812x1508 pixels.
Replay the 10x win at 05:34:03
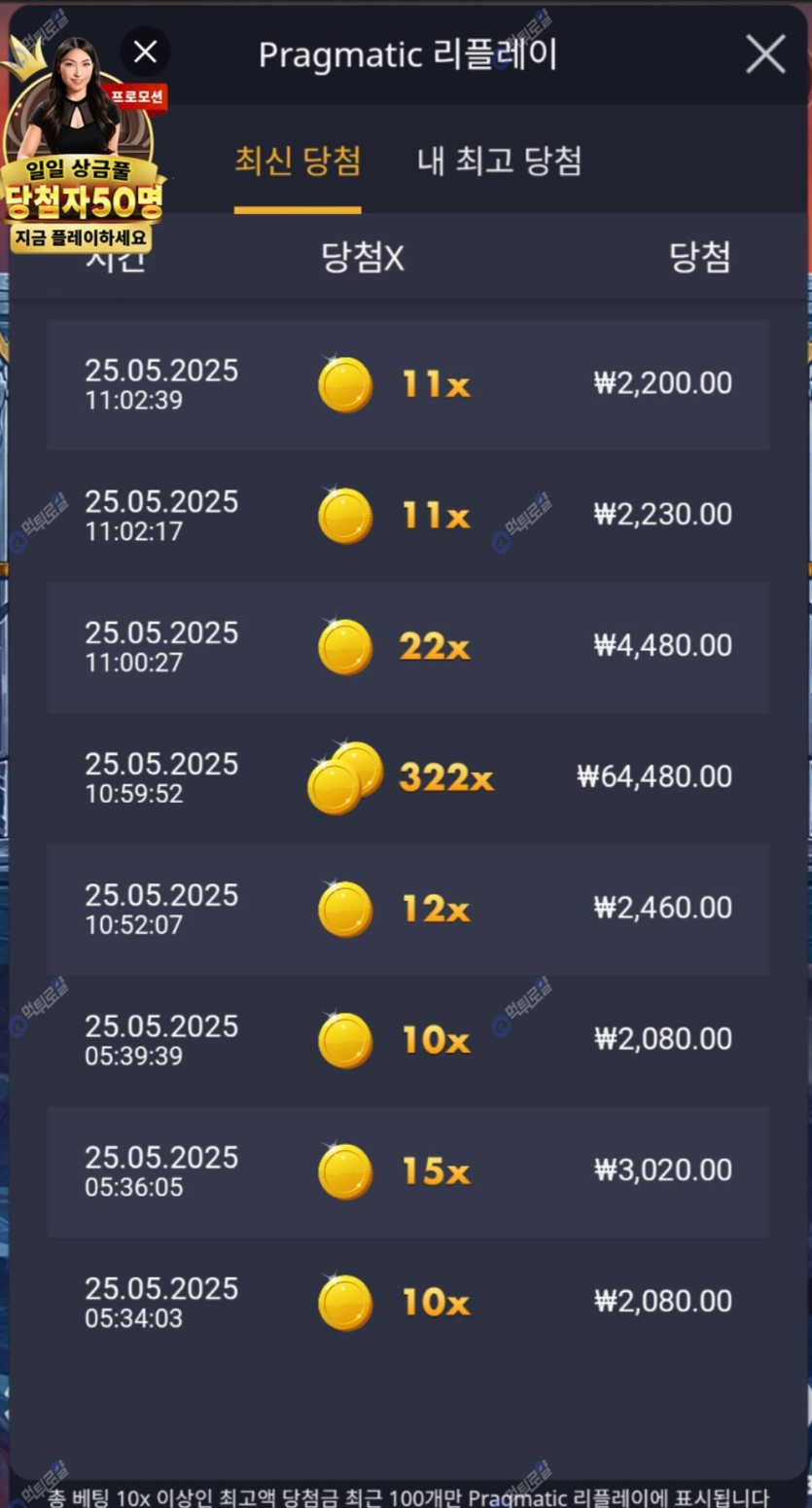point(407,1304)
